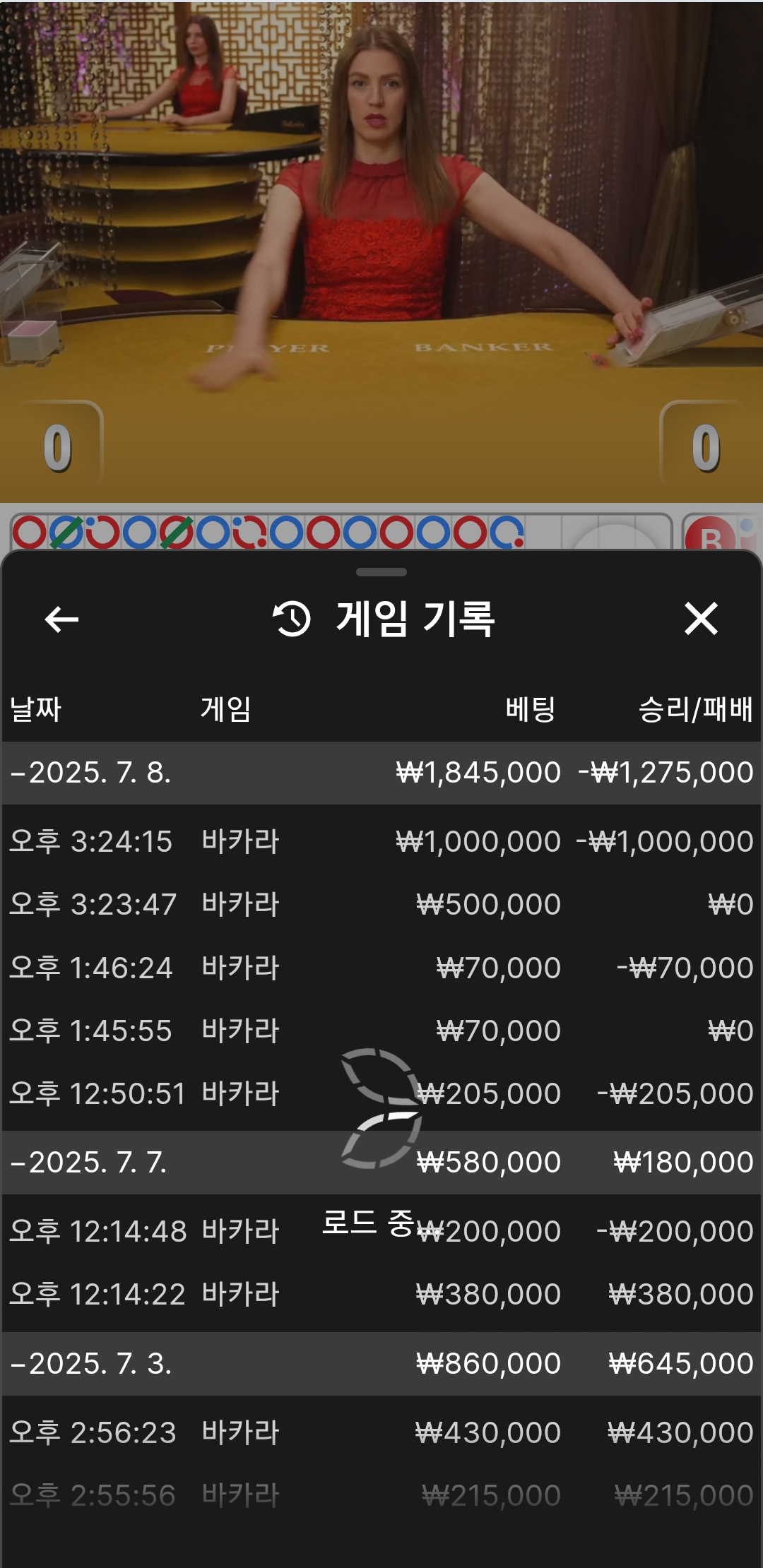The height and width of the screenshot is (1568, 763).
Task: Select the 오후 12:50:51 바카라 entry
Action: pos(381,1093)
